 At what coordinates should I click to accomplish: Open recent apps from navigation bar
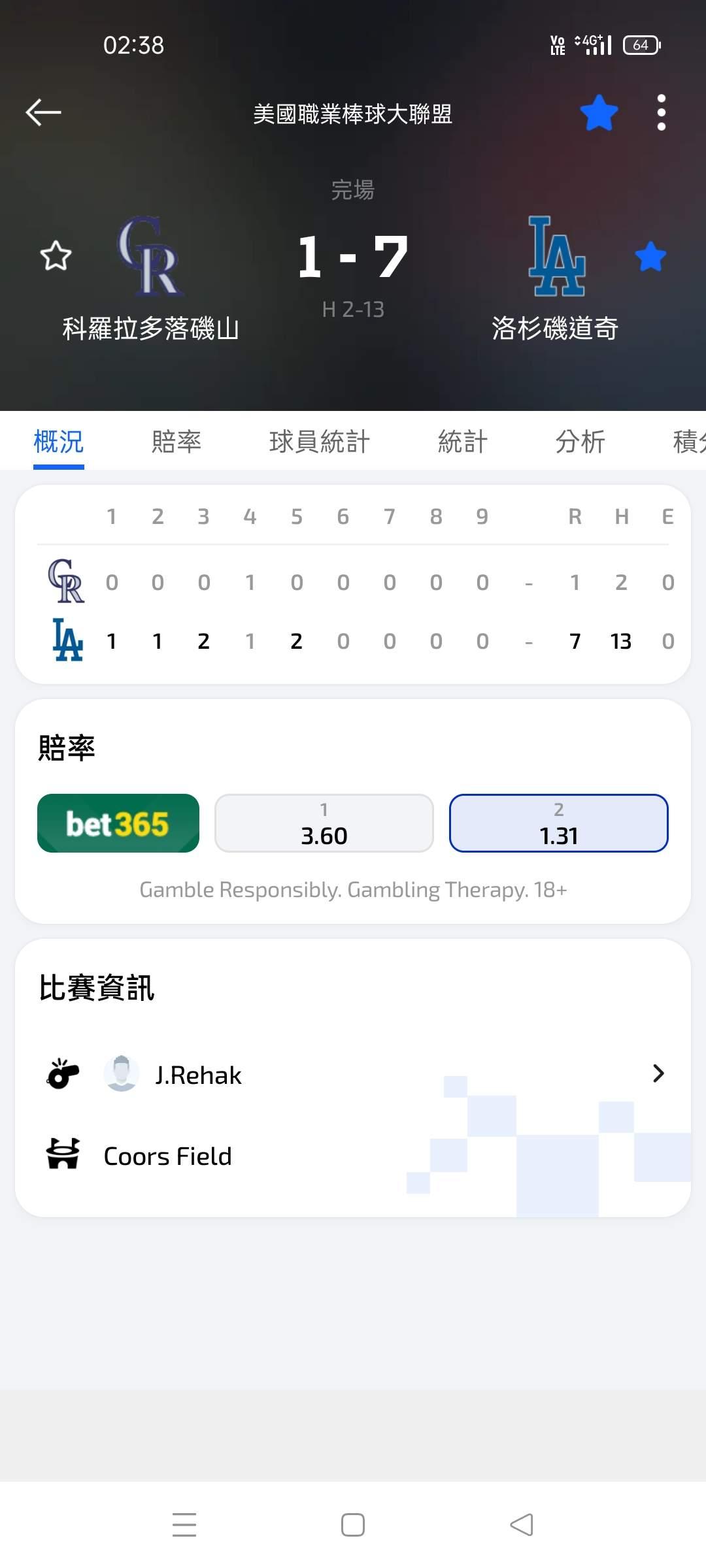184,1526
